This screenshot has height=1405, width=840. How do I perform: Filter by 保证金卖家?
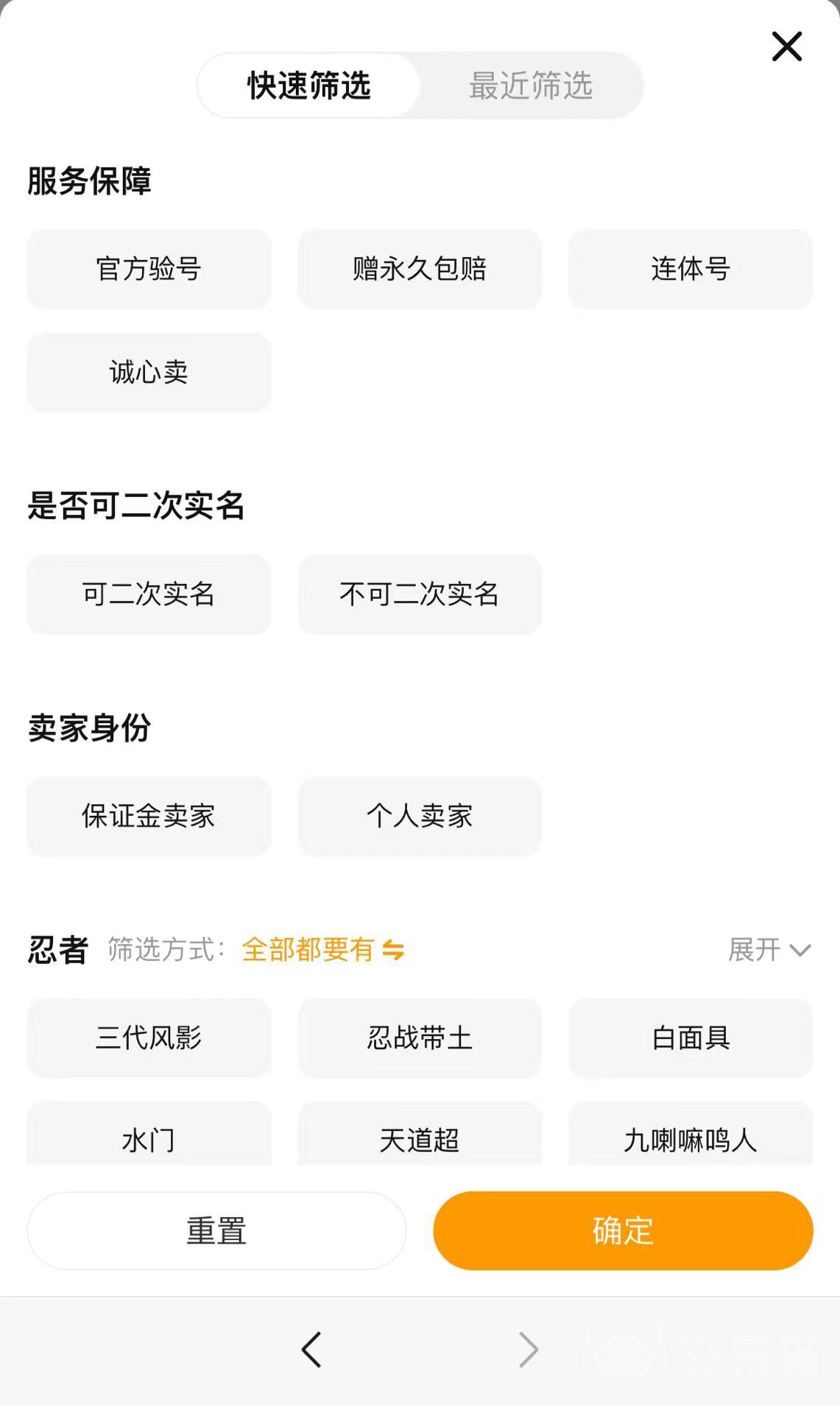click(x=149, y=816)
